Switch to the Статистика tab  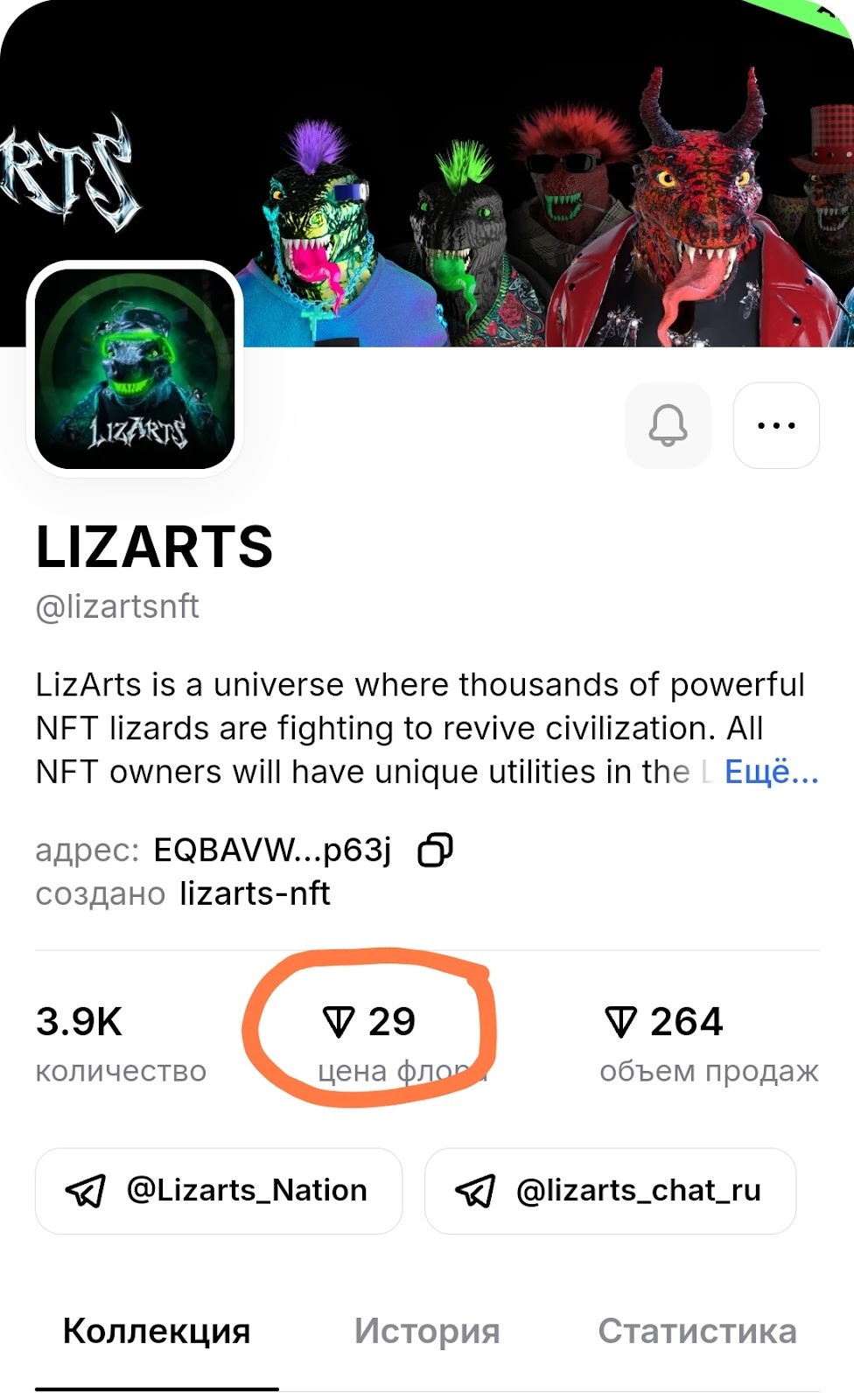pos(697,1332)
